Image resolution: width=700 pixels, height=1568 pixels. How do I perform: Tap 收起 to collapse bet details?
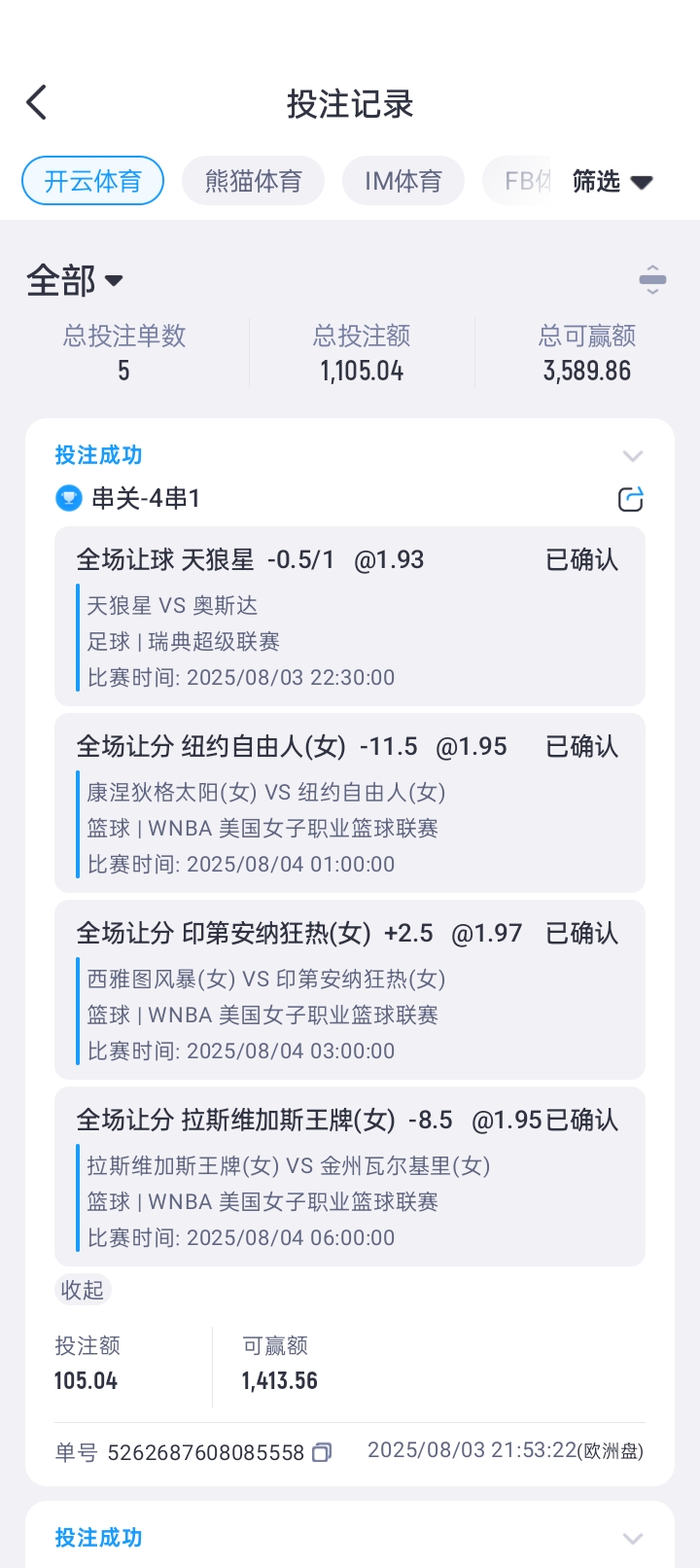[x=83, y=1290]
